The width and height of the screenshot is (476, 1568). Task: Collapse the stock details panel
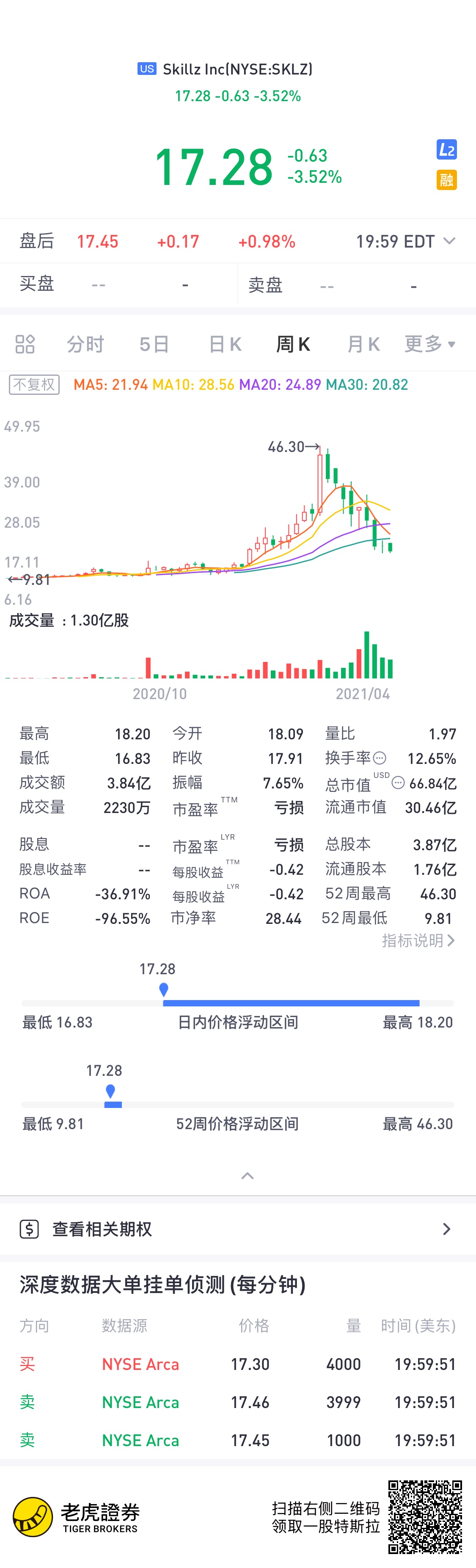247,1175
